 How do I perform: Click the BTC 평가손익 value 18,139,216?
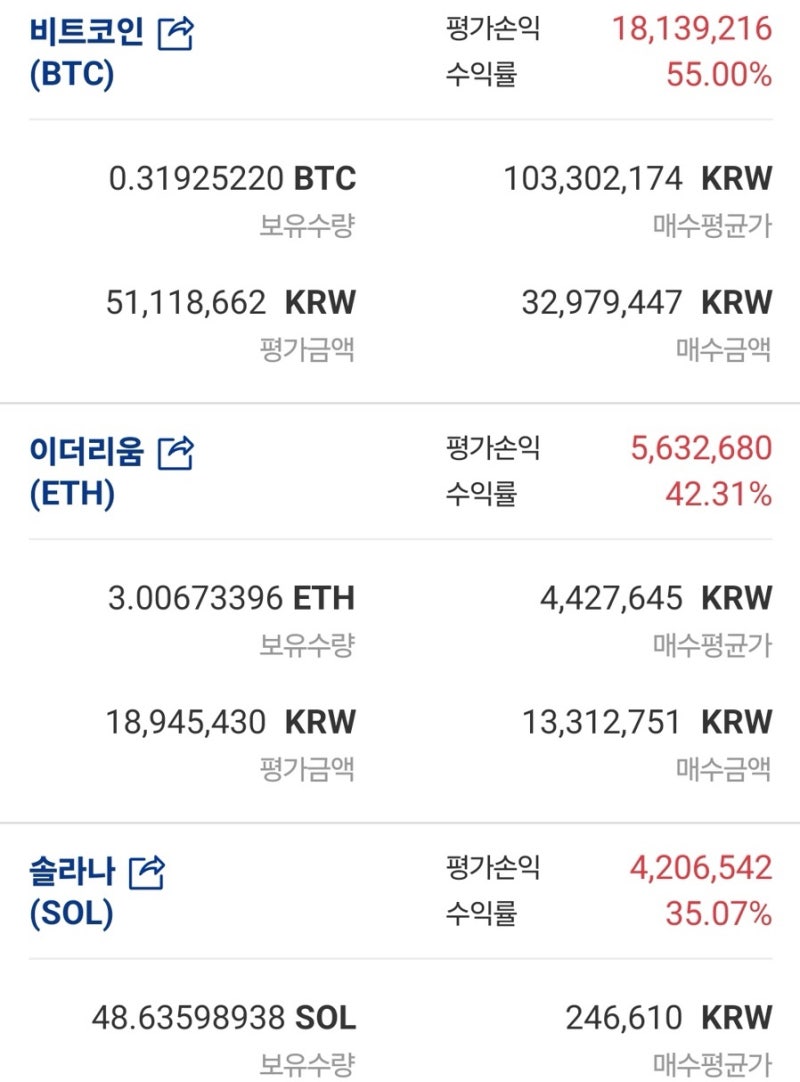694,28
